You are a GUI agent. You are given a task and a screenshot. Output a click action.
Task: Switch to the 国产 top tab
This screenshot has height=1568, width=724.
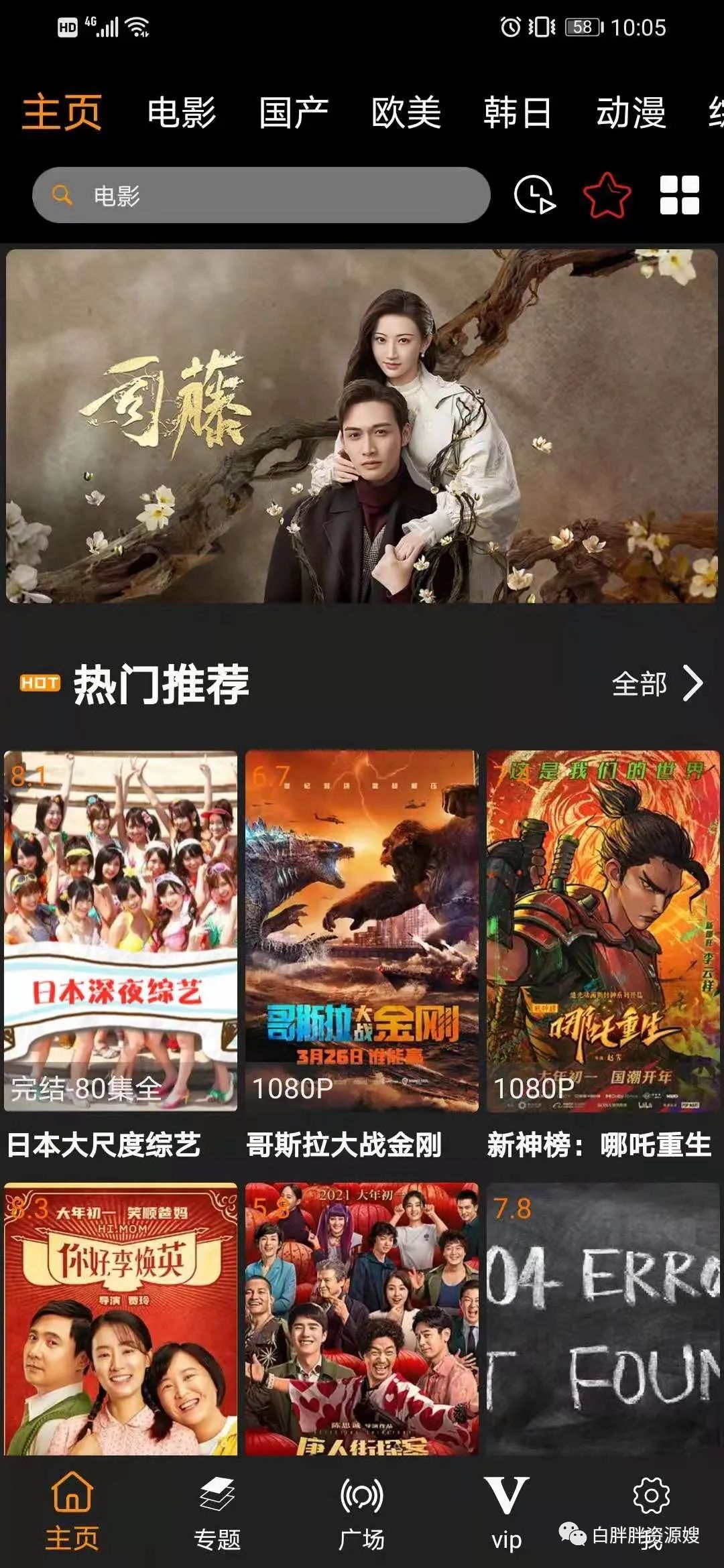294,112
